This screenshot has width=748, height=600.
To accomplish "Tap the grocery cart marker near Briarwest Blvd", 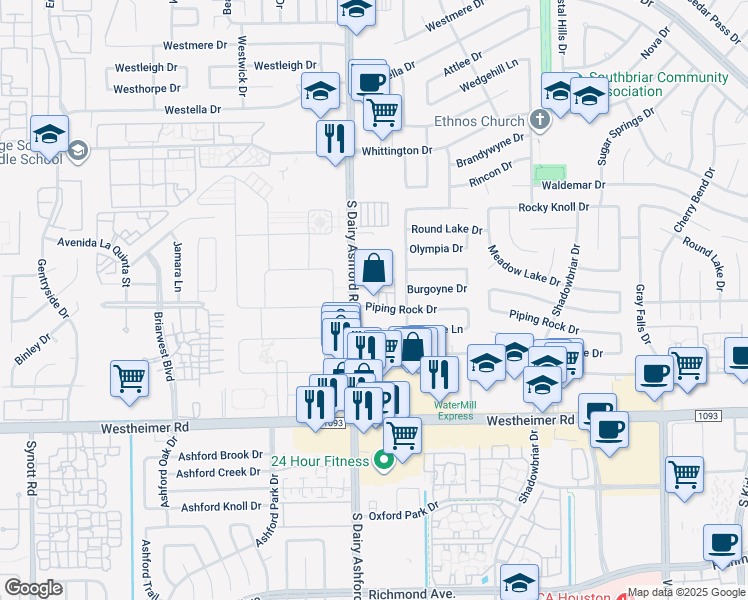I will click(130, 379).
